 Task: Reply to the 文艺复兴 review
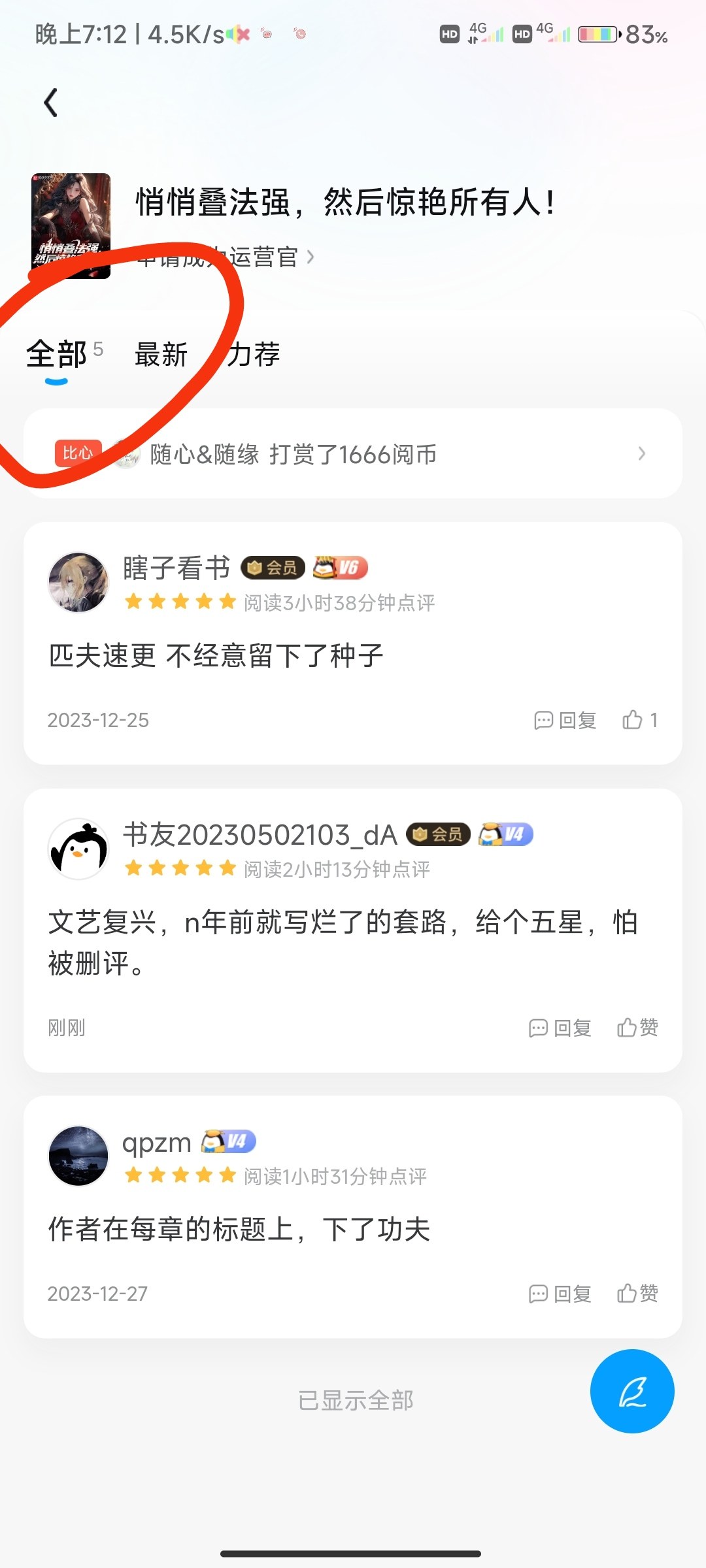(560, 1028)
